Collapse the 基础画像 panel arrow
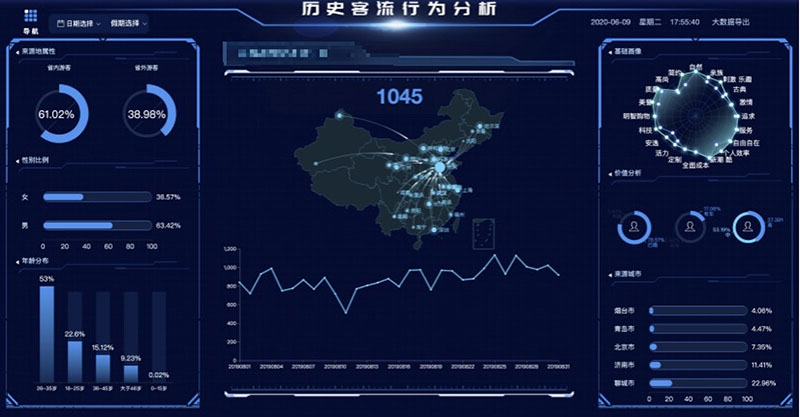The image size is (800, 417). [x=611, y=52]
